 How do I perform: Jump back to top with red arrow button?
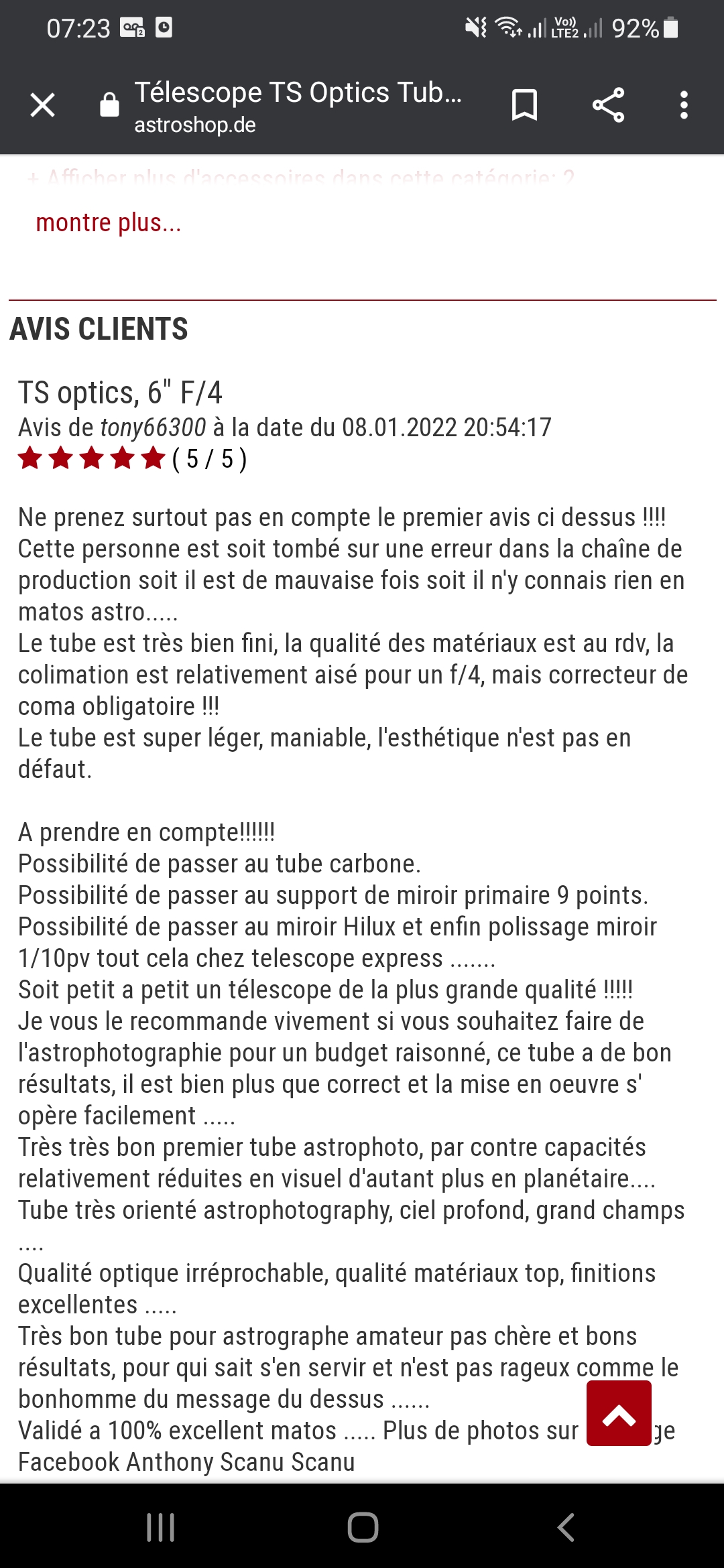click(x=619, y=1413)
